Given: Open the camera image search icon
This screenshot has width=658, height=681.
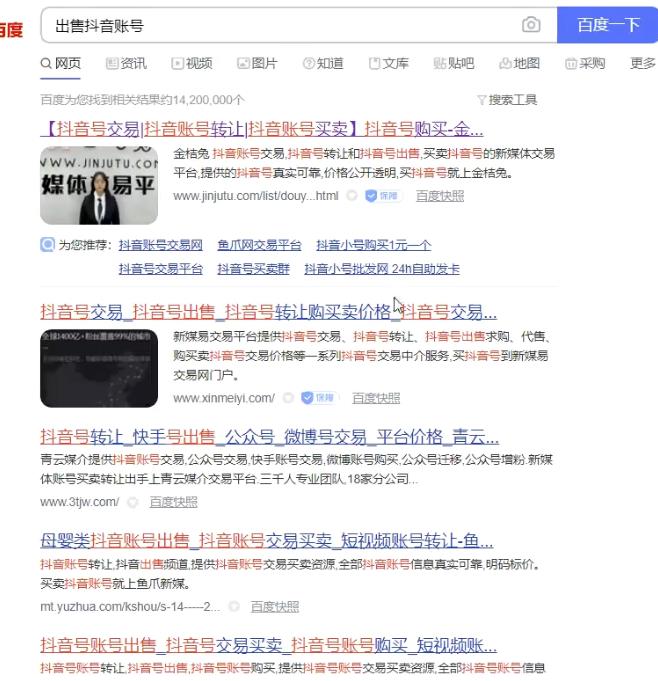Looking at the screenshot, I should click(531, 25).
